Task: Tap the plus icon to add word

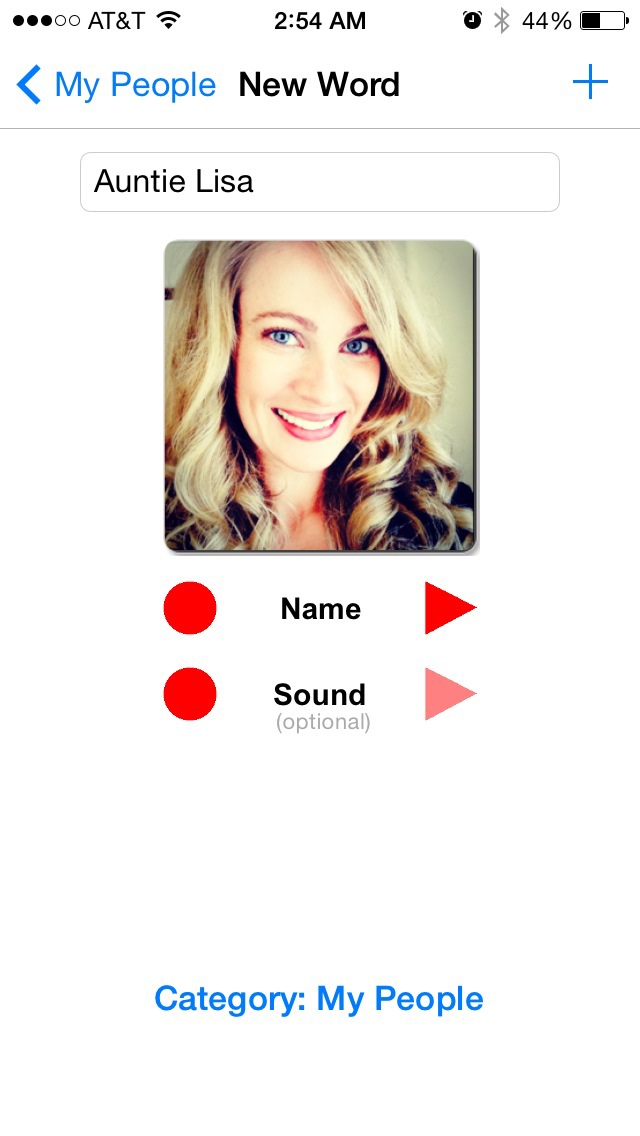Action: tap(590, 83)
